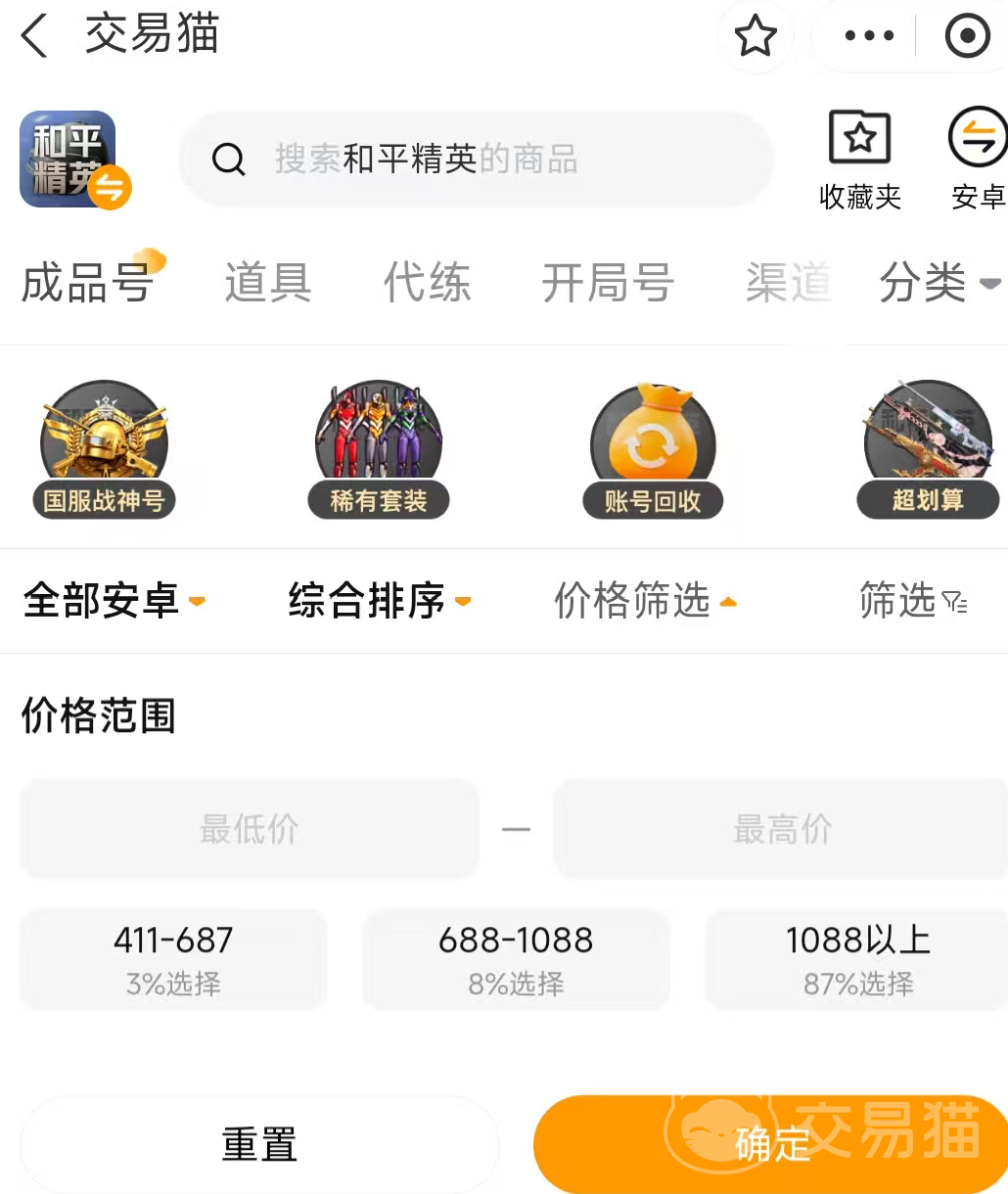Go back from 交易猫 page
Screen dimensions: 1008x1194
35,37
